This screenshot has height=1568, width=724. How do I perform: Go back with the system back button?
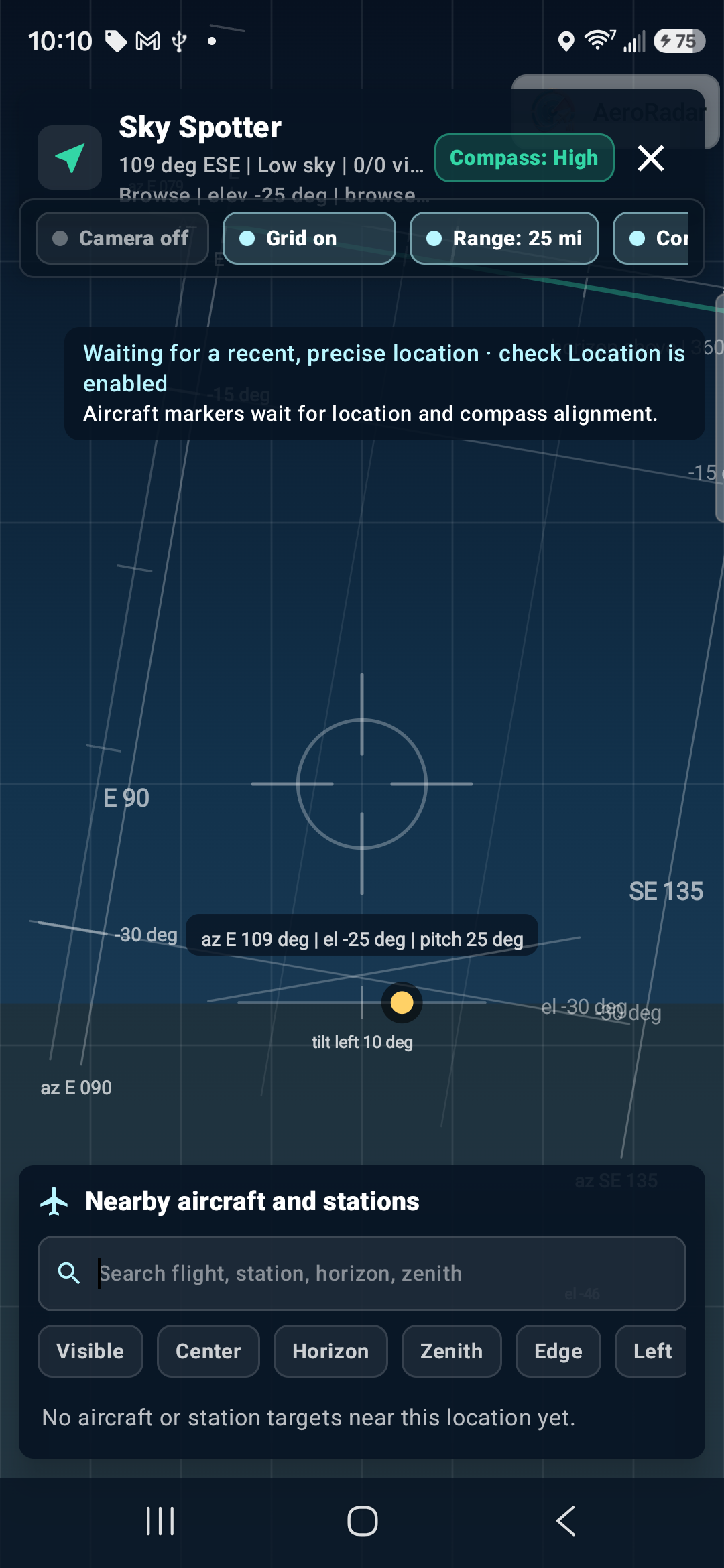point(566,1521)
